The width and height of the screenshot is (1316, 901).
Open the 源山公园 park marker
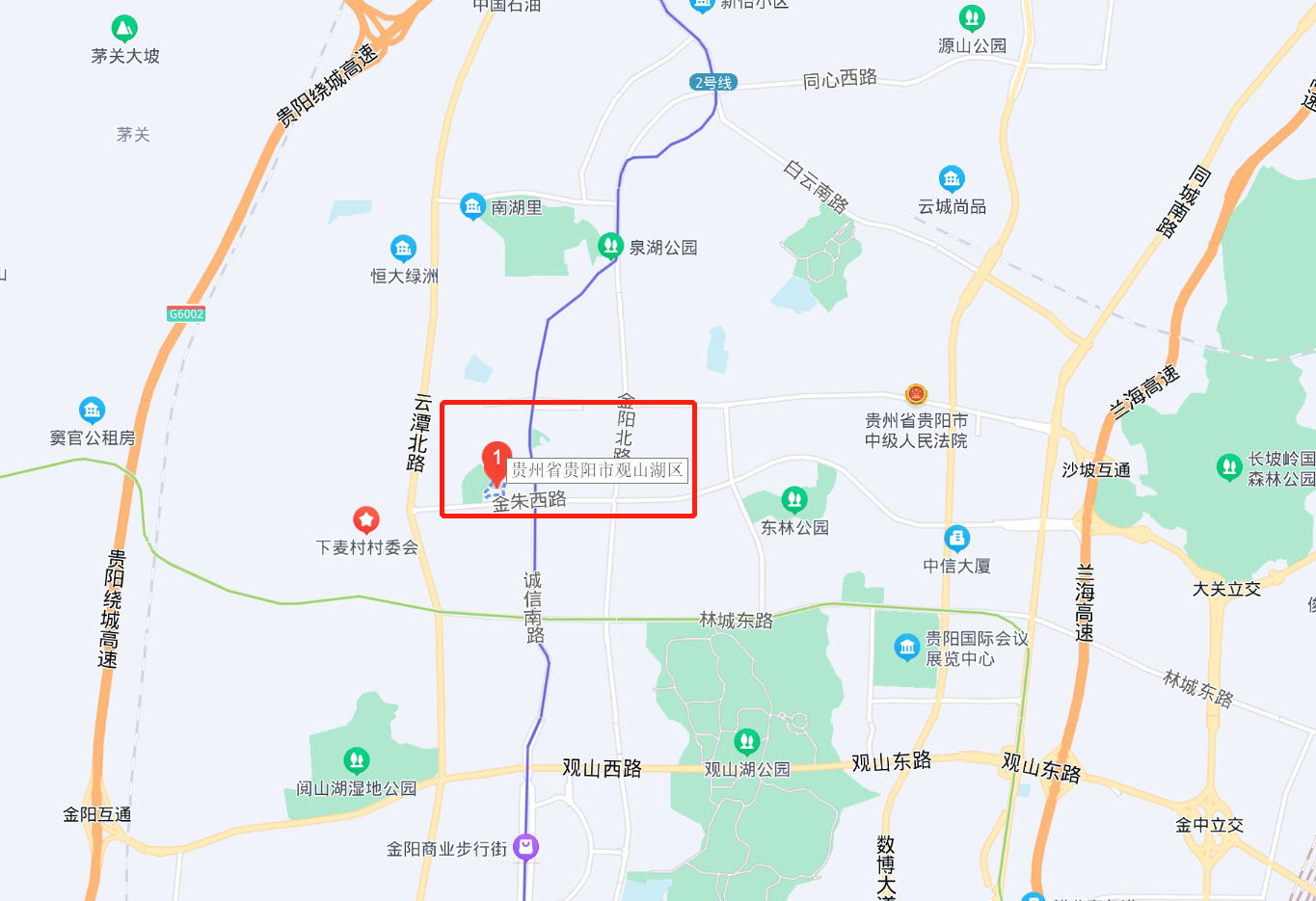[x=972, y=17]
